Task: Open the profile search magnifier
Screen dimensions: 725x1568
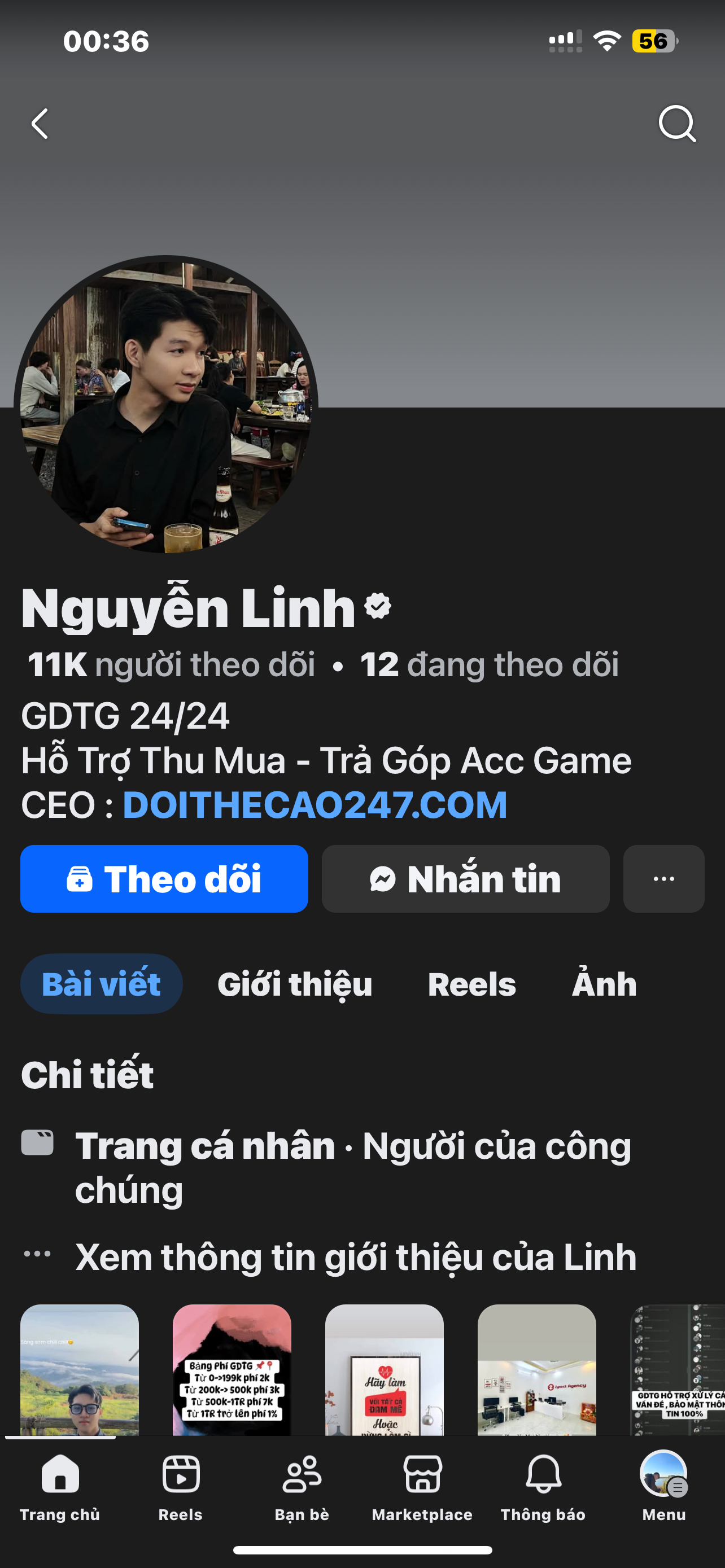Action: coord(677,124)
